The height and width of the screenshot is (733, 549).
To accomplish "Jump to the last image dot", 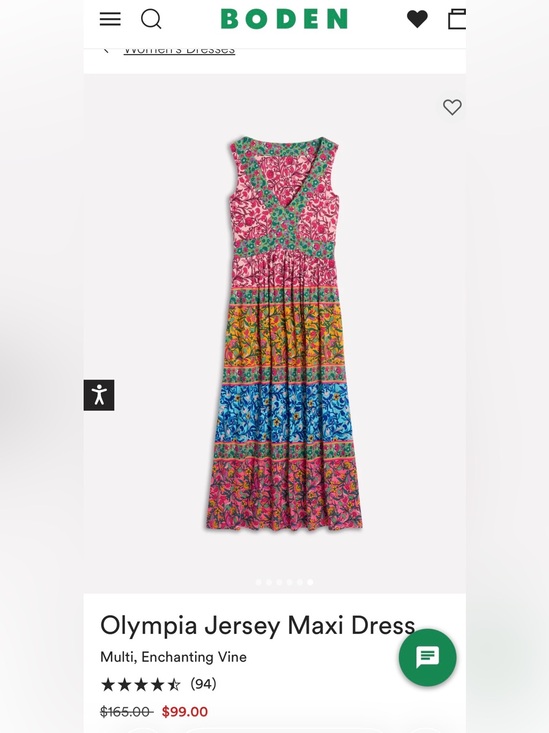I will tap(310, 582).
